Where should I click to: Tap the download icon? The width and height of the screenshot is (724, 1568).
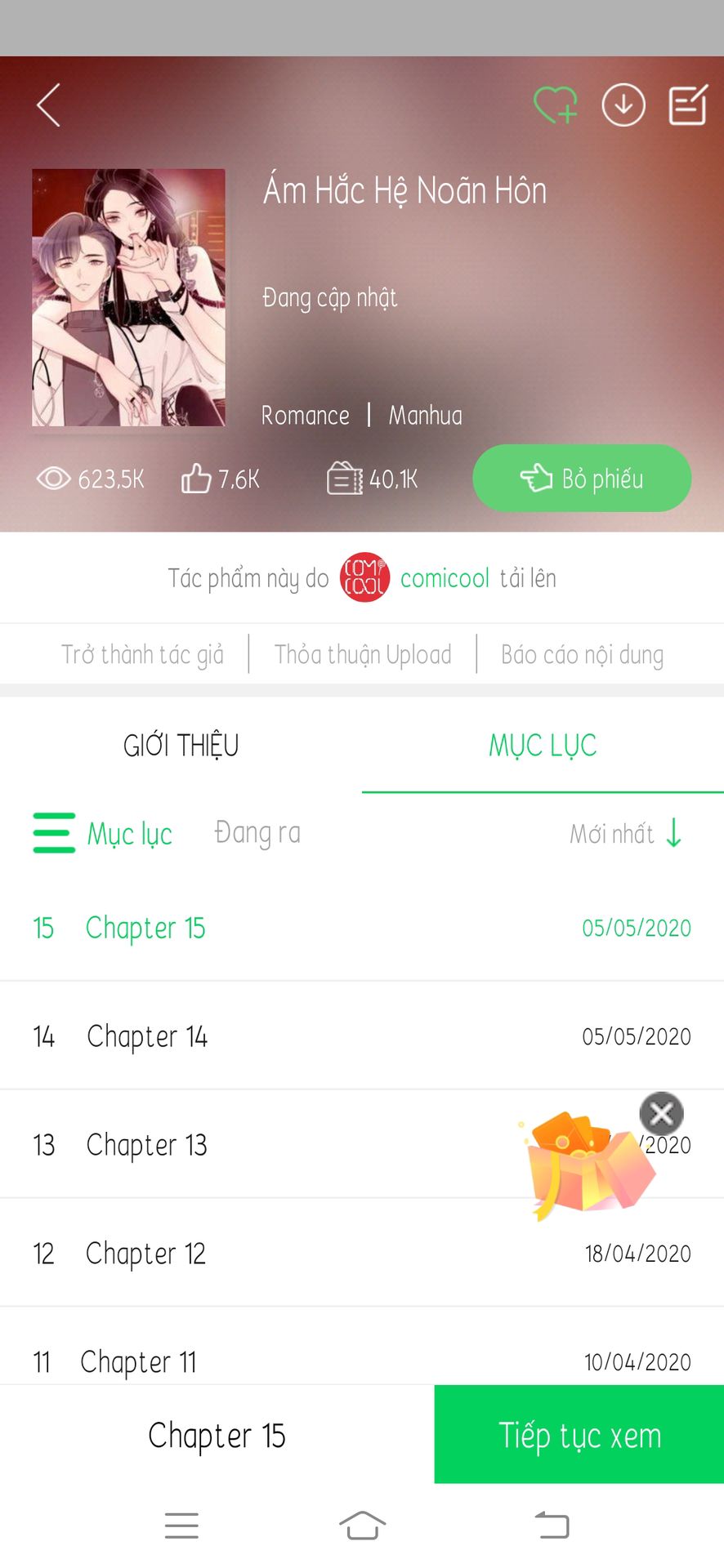point(623,105)
